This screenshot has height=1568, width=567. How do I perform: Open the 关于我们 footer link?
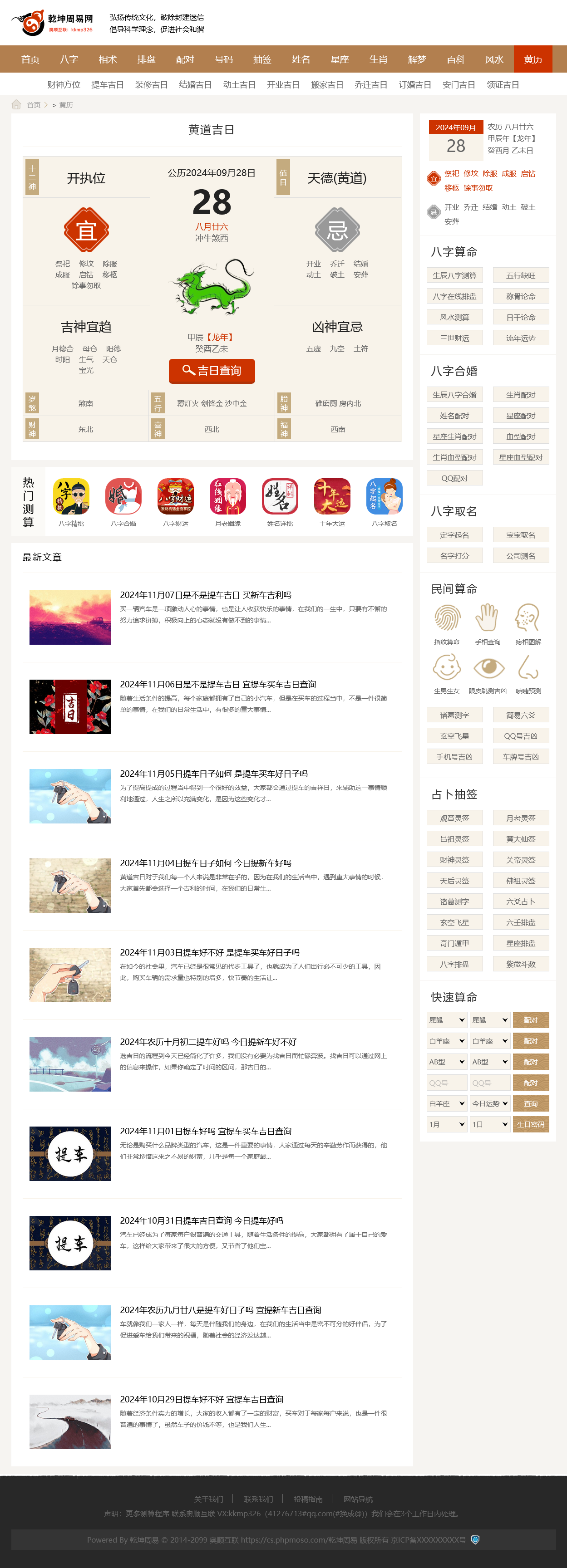208,1499
